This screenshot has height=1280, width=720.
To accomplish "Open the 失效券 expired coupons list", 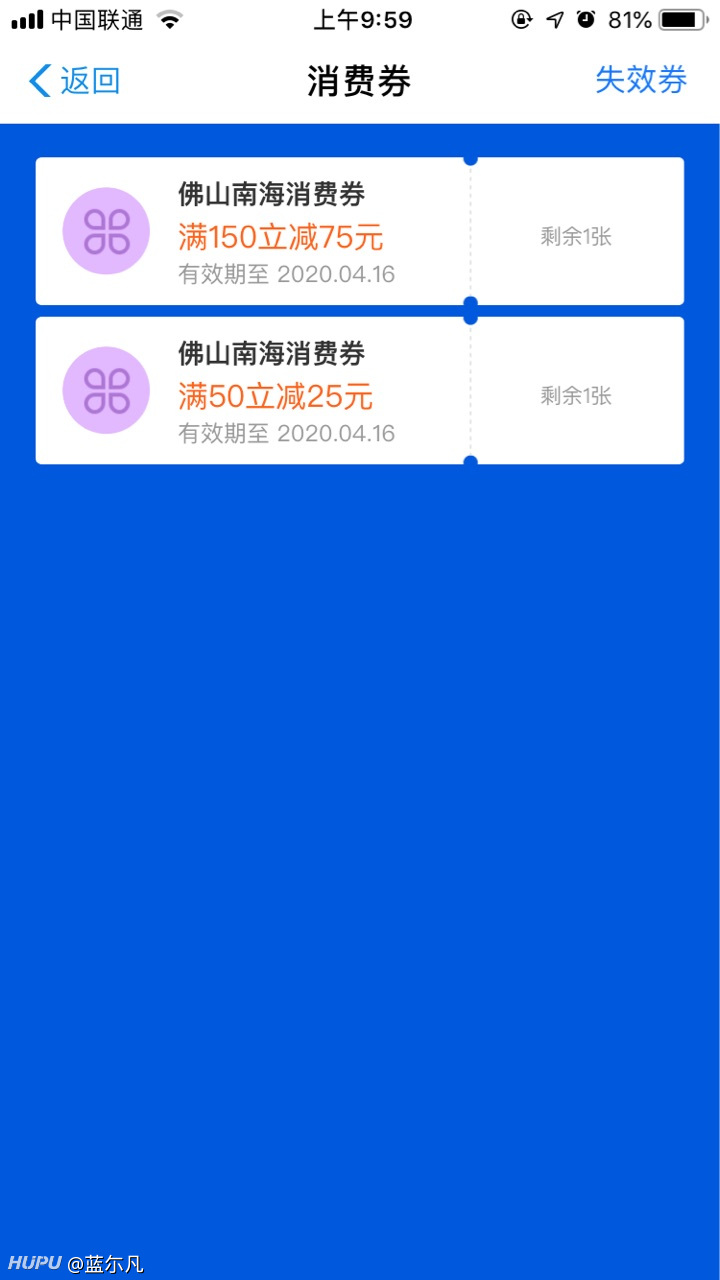I will point(641,80).
